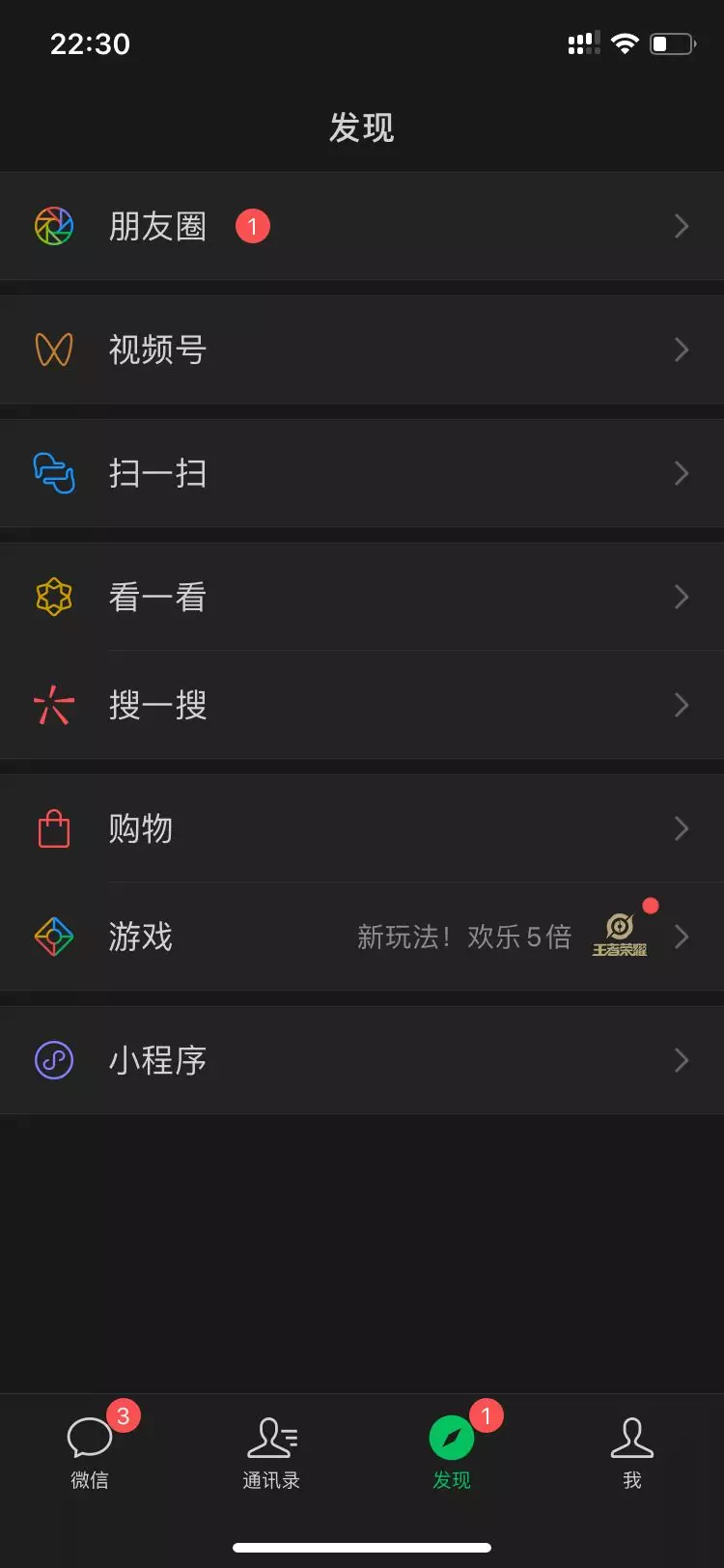Screen dimensions: 724x1568
Task: Switch to the 微信 chats tab
Action: click(90, 1451)
